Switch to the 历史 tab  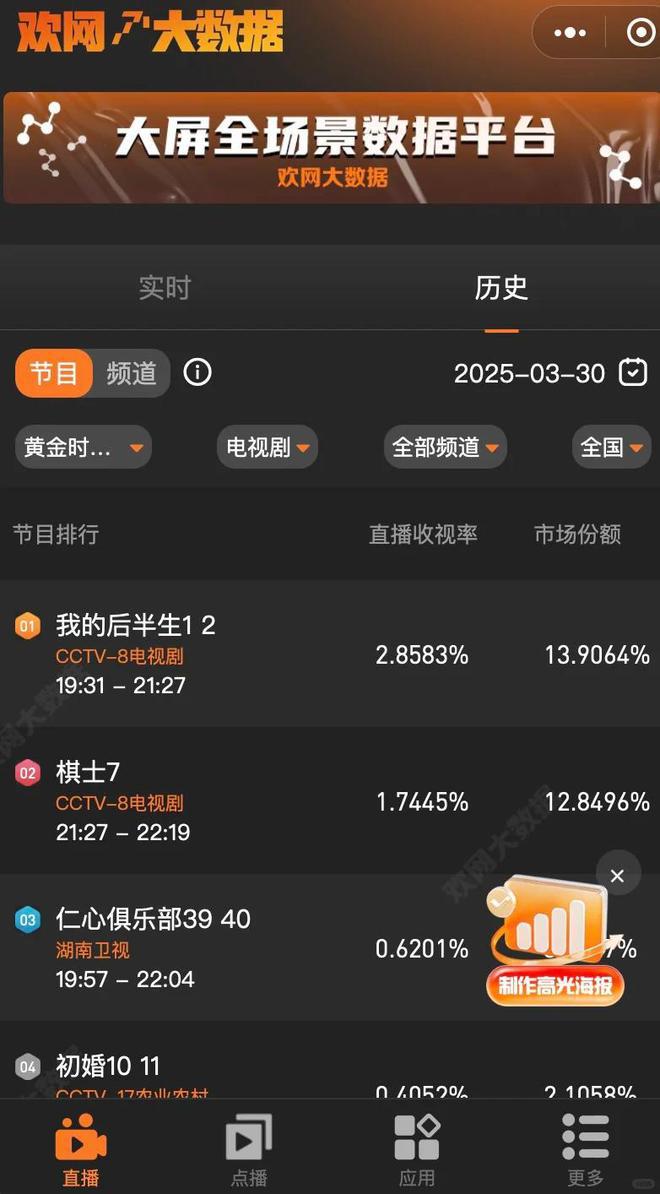coord(501,288)
